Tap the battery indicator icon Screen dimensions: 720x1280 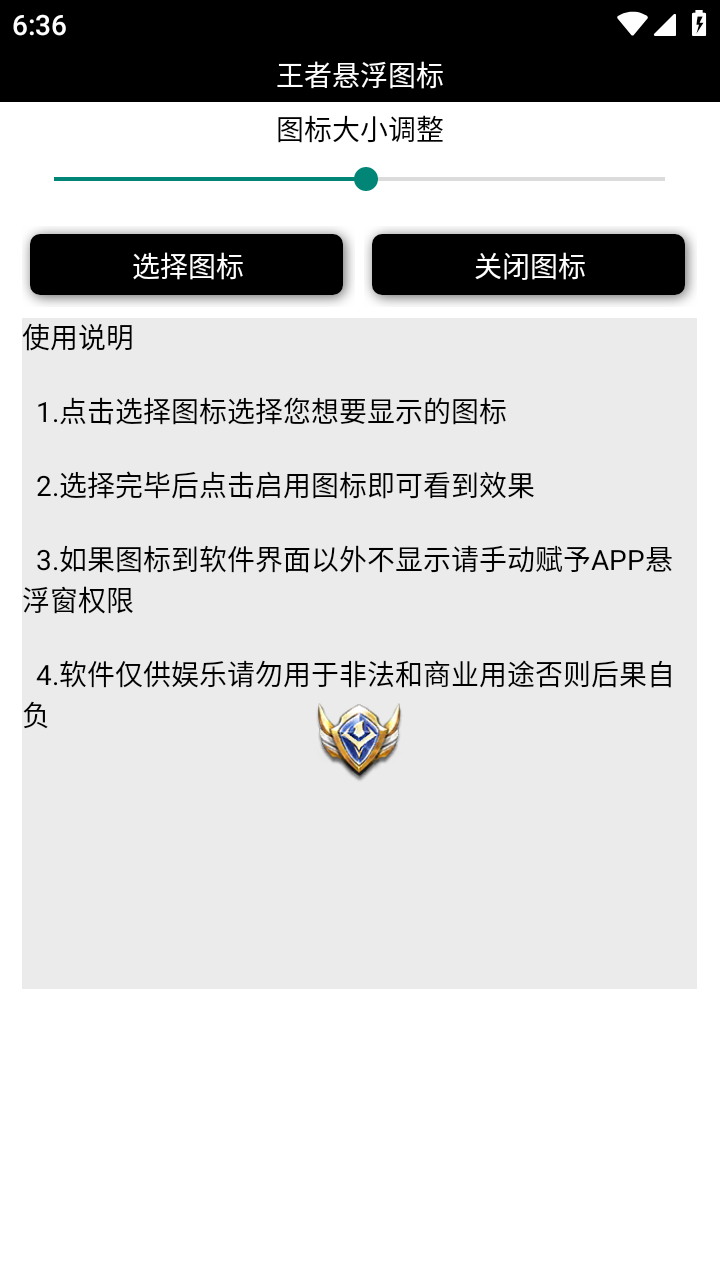[x=698, y=25]
